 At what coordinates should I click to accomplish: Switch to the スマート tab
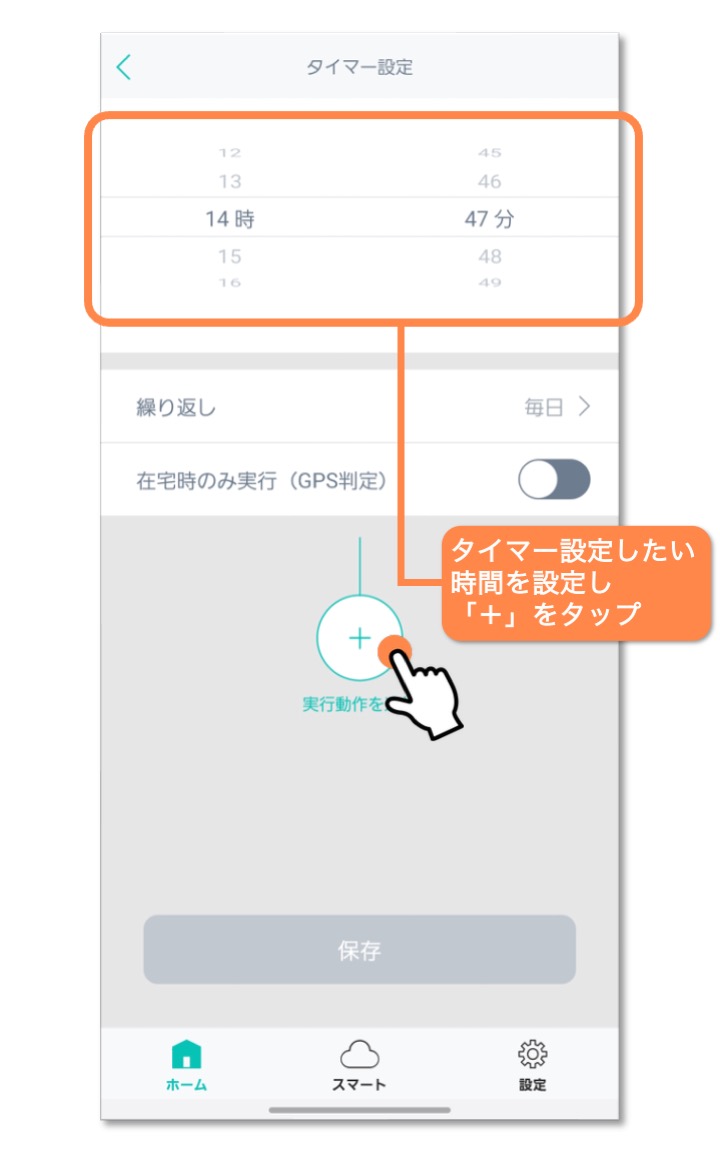coord(359,1064)
